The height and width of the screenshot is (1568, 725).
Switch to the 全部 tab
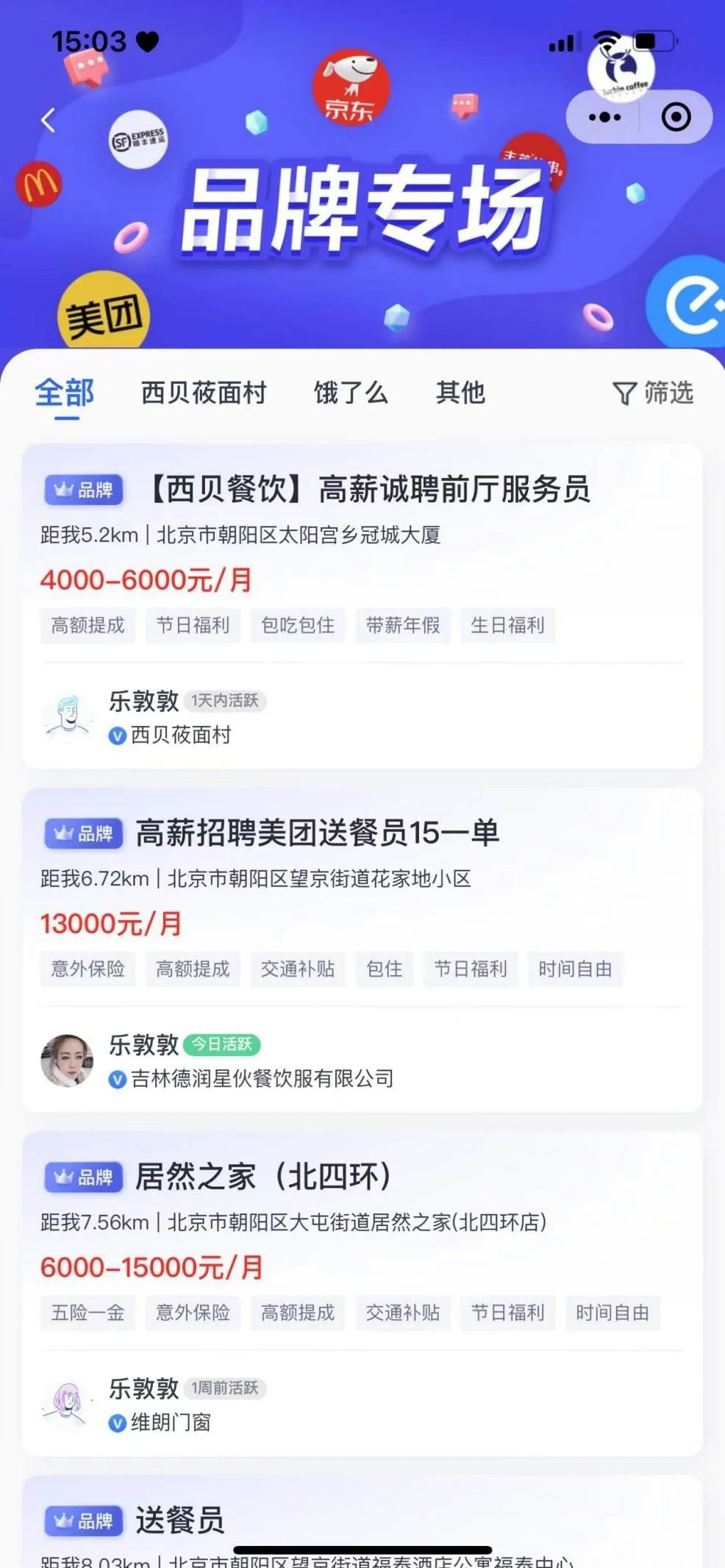[x=65, y=393]
